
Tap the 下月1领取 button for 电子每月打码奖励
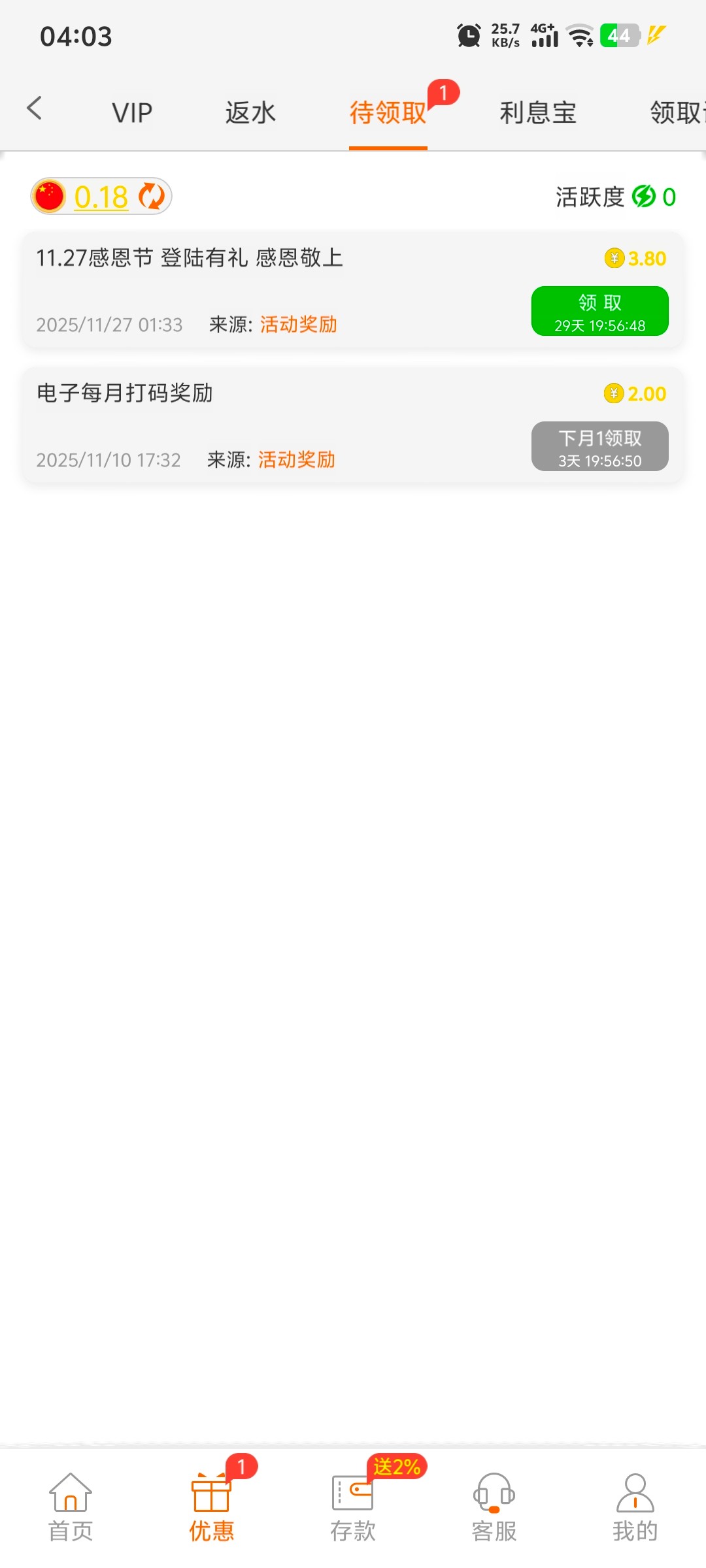(599, 446)
